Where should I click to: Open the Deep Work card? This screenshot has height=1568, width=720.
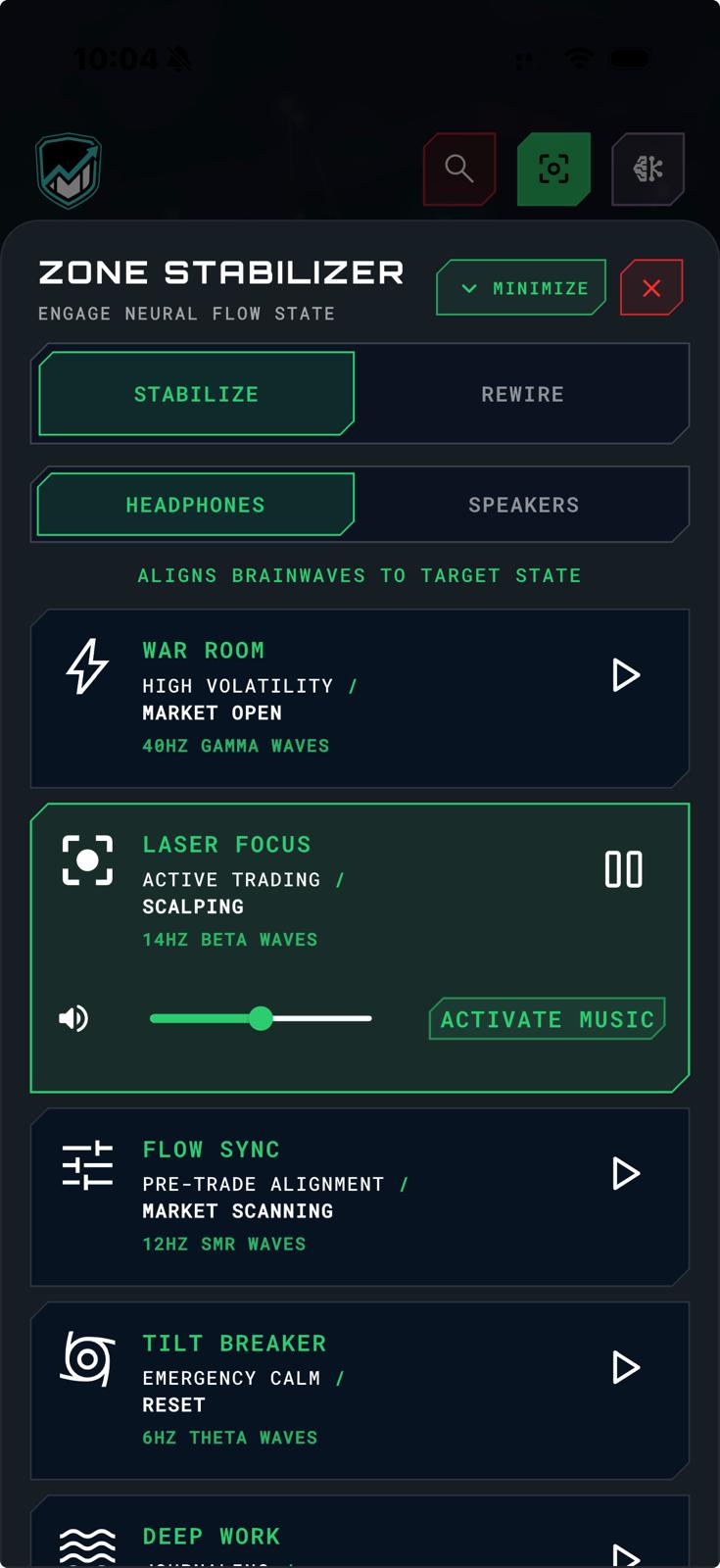pos(360,1531)
